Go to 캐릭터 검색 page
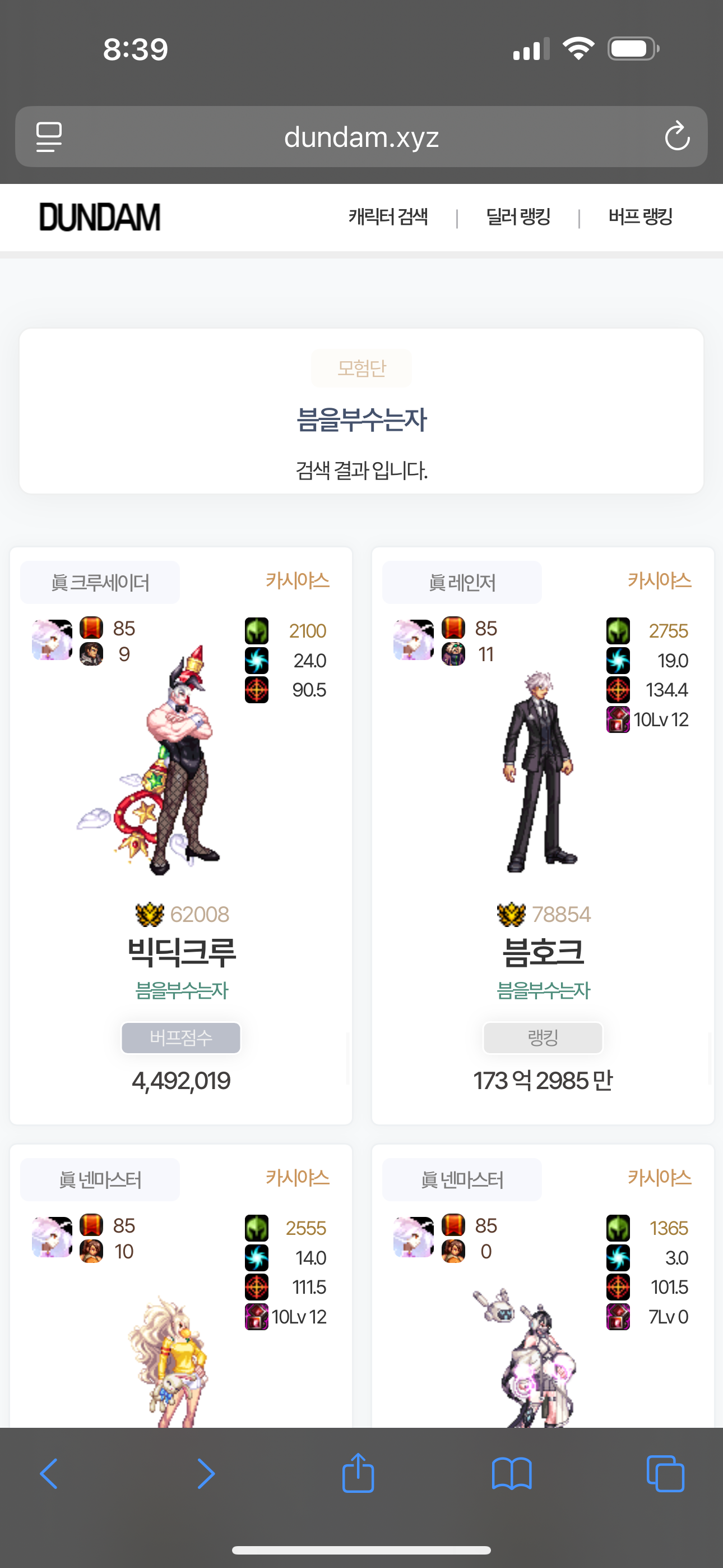The image size is (723, 1568). [x=388, y=216]
